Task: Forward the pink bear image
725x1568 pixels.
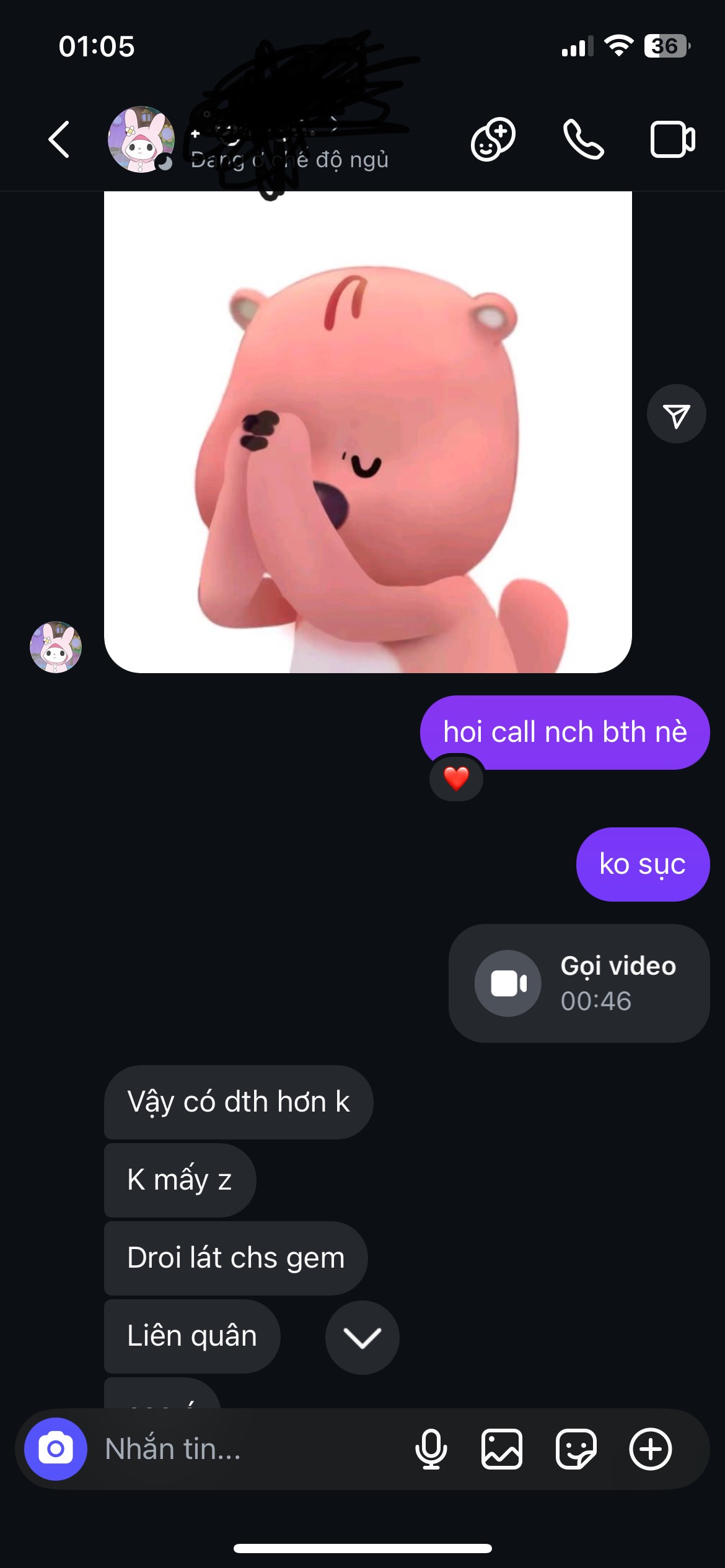Action: point(677,414)
